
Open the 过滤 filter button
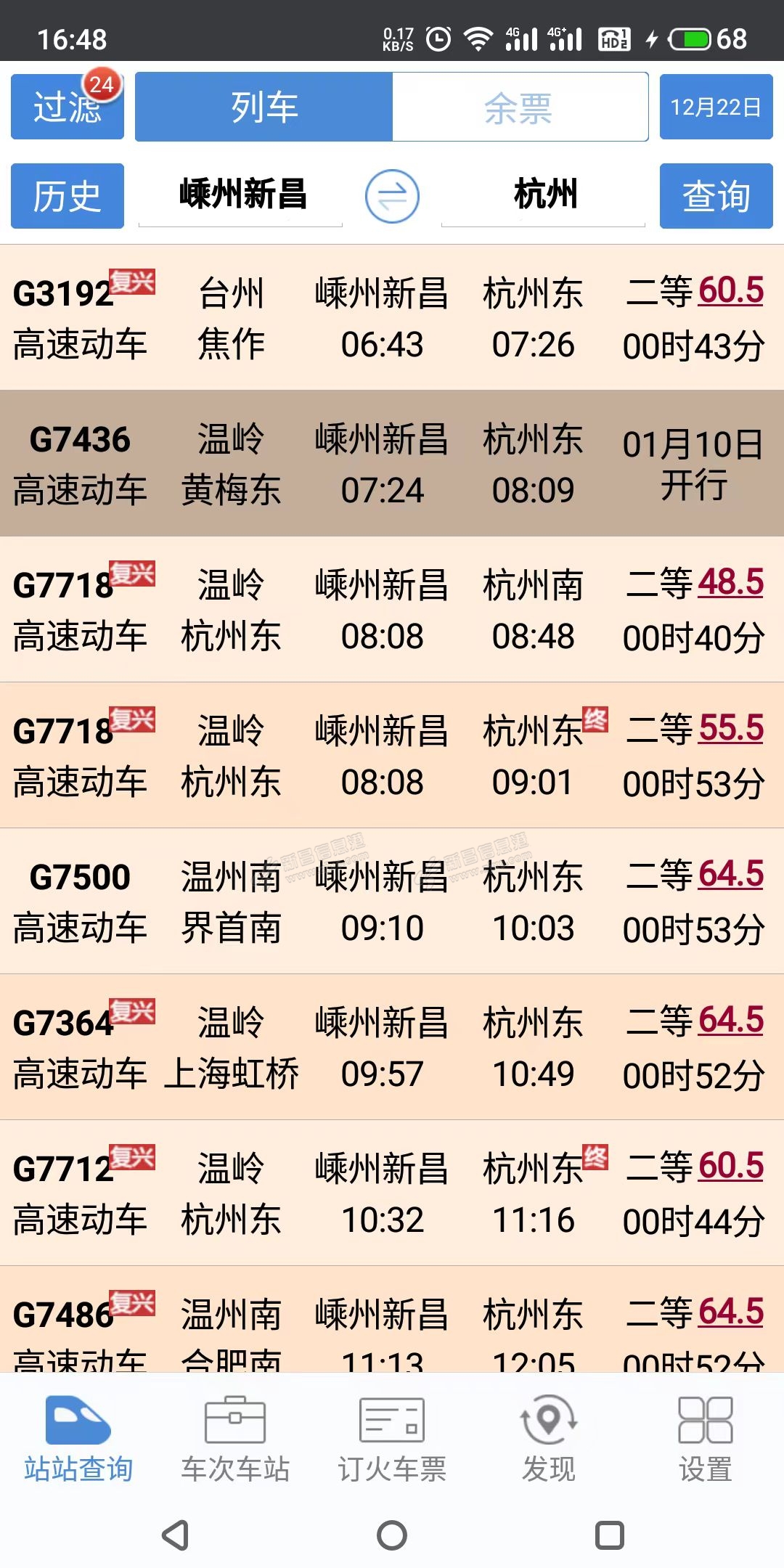[x=67, y=107]
